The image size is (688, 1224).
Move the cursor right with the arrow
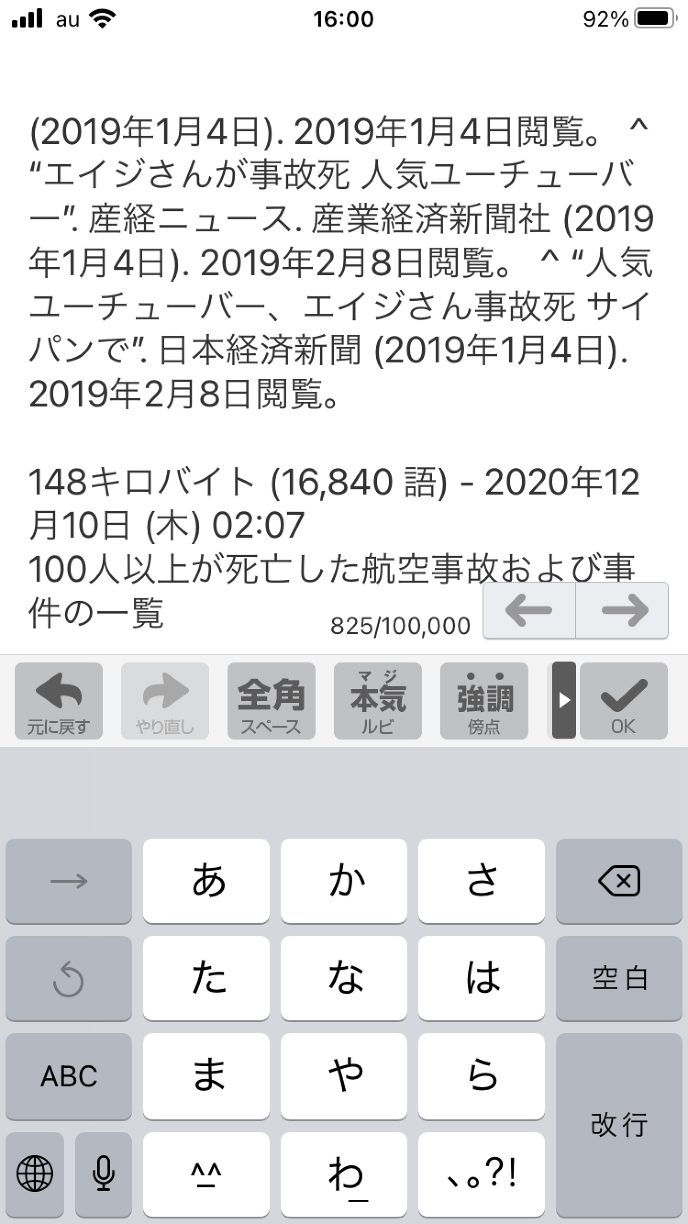click(622, 611)
